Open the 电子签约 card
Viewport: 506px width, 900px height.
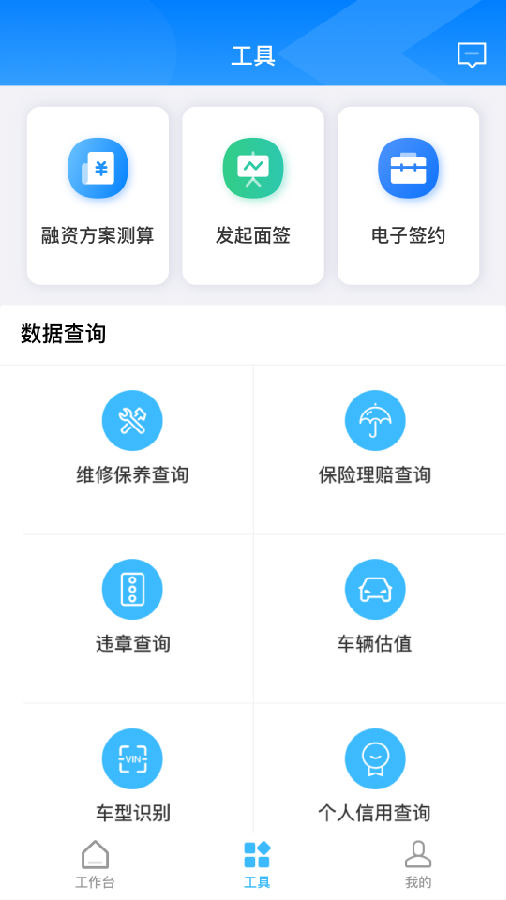pyautogui.click(x=408, y=195)
